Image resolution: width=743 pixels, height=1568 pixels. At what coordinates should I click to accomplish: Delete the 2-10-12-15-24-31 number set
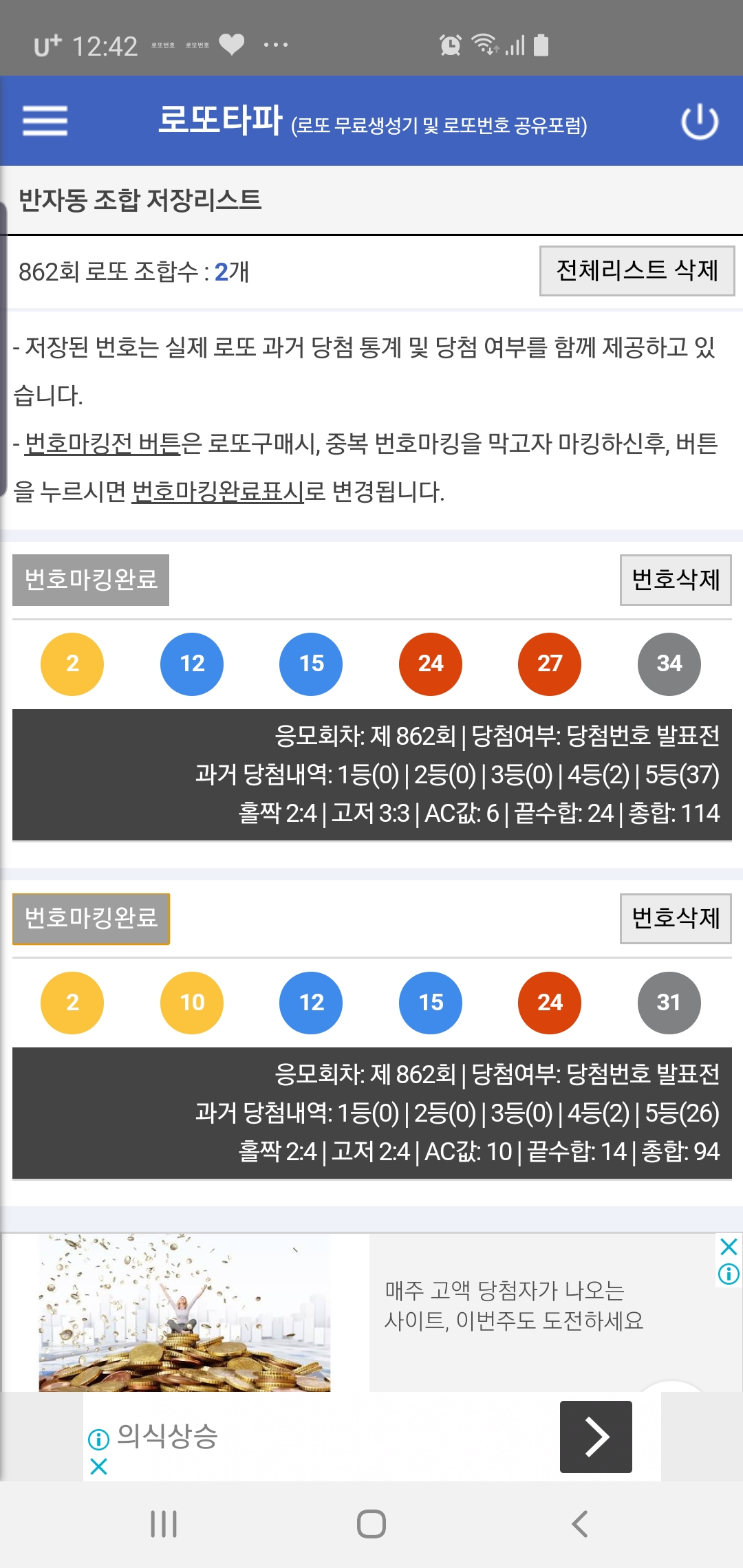675,918
